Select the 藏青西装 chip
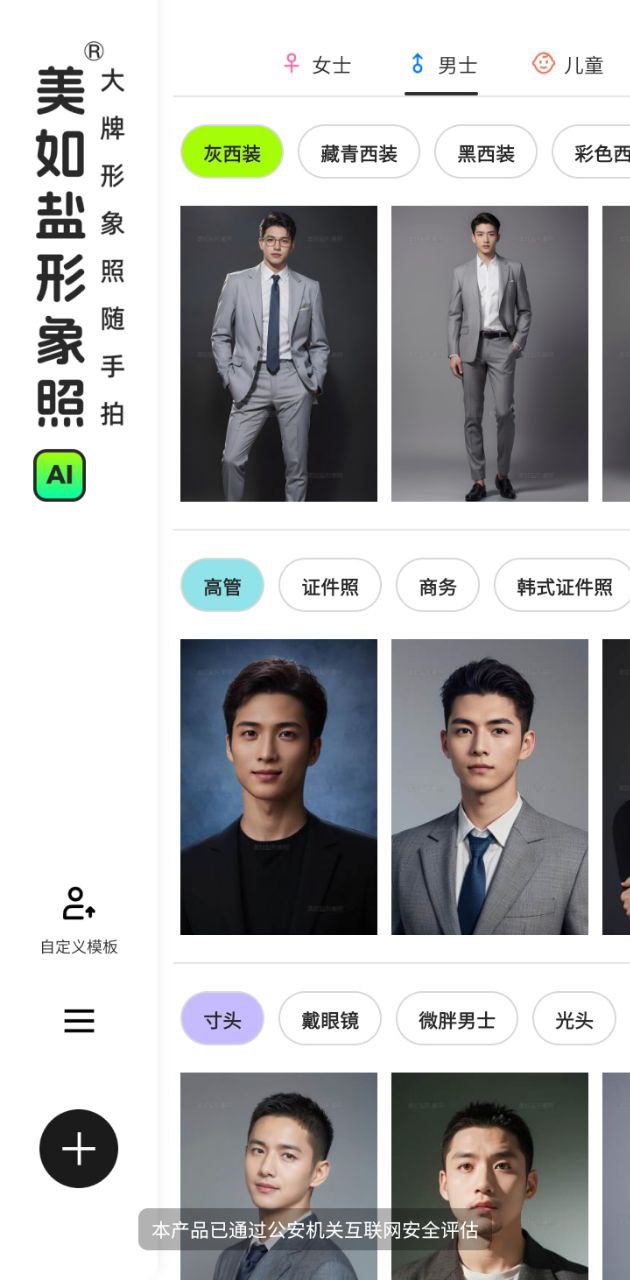Viewport: 630px width, 1280px height. pyautogui.click(x=358, y=153)
